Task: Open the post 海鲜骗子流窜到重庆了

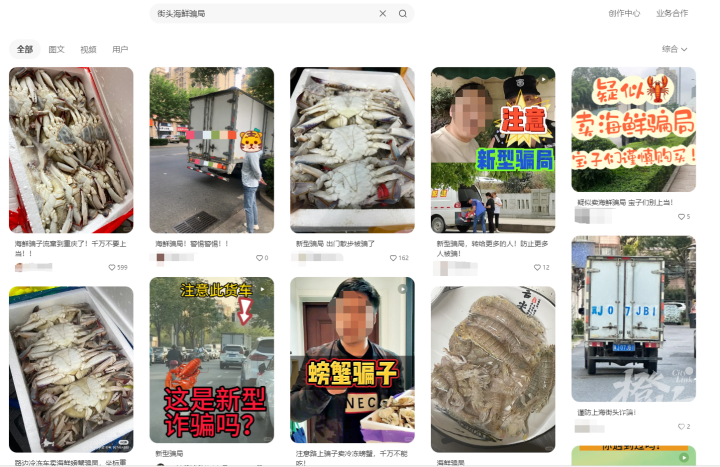Action: click(x=71, y=150)
